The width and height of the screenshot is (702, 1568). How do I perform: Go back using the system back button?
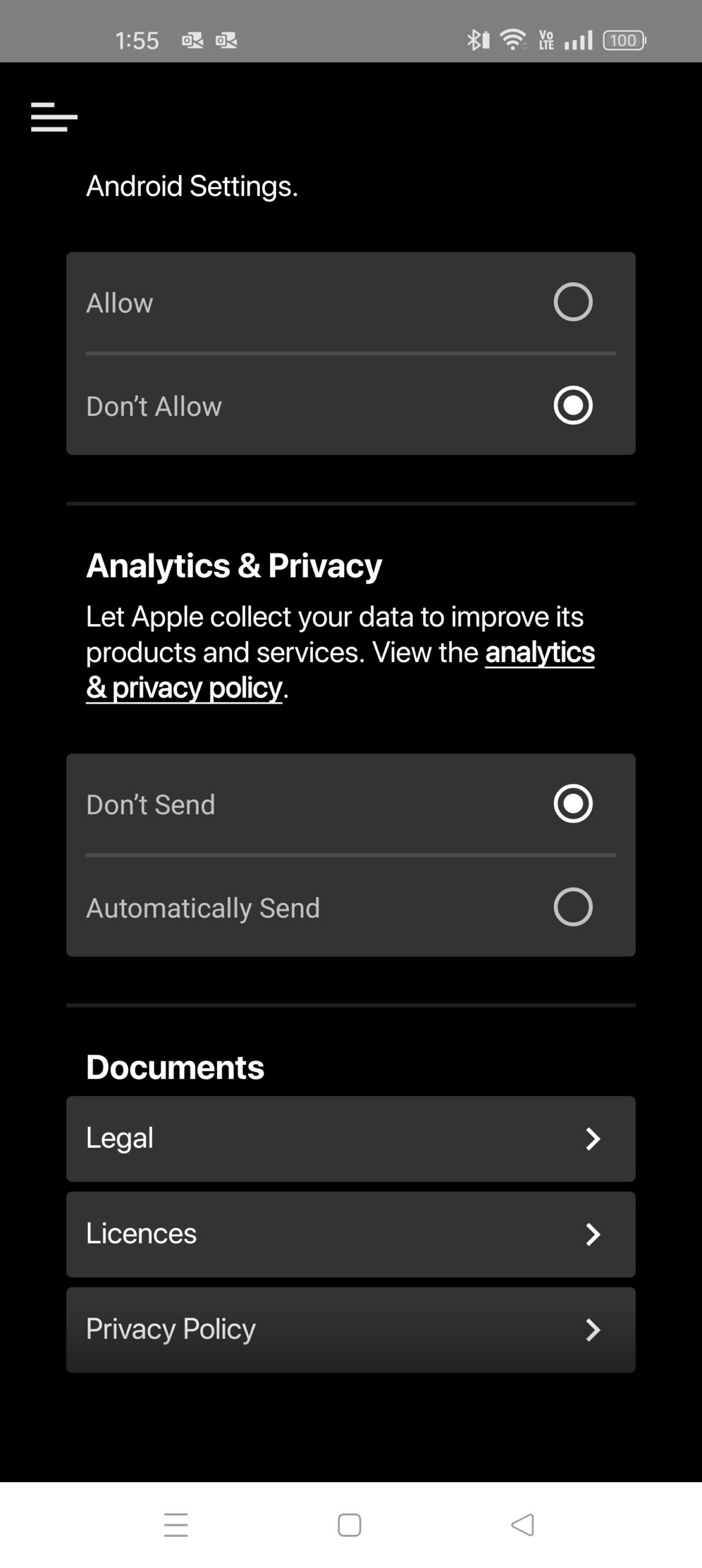pyautogui.click(x=523, y=1525)
